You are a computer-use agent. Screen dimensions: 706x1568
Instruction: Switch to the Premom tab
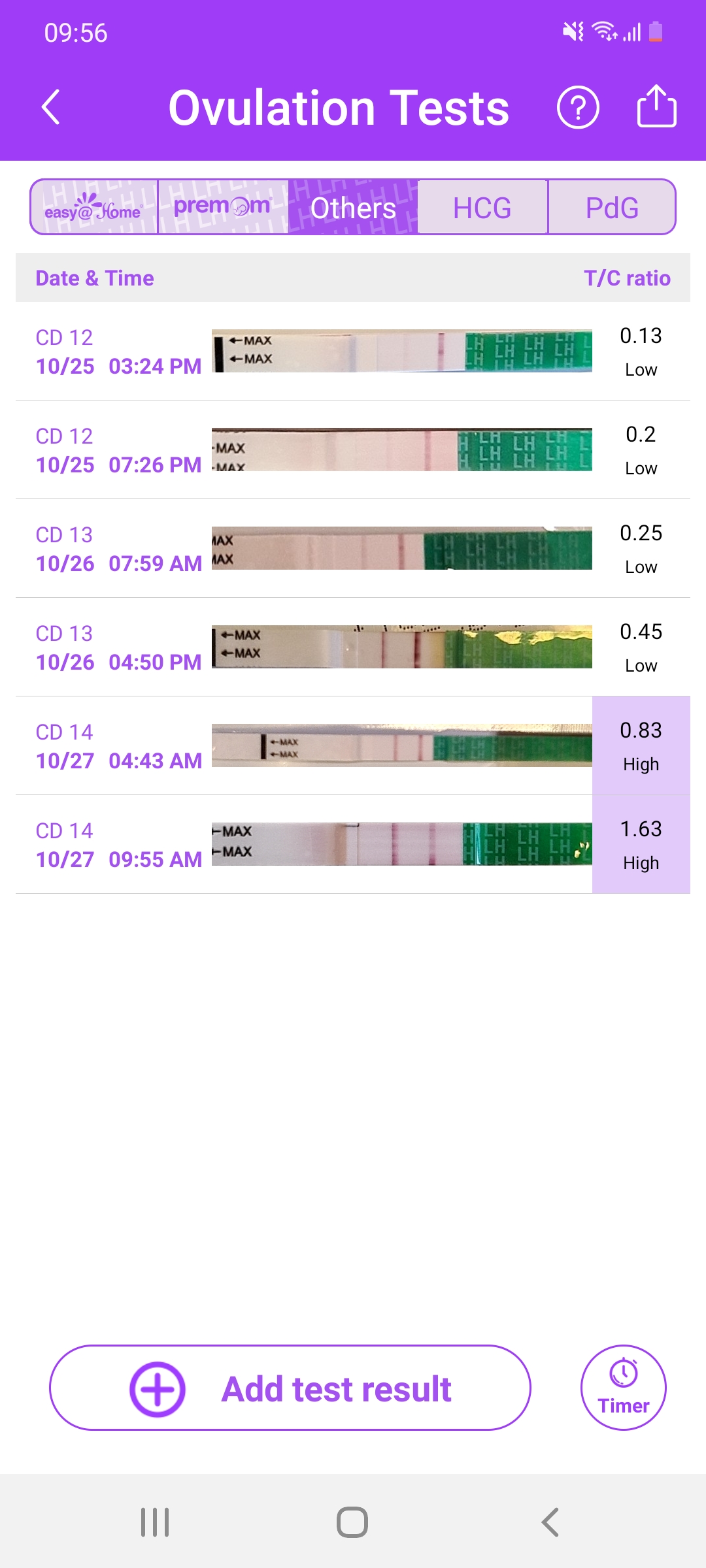click(x=223, y=207)
